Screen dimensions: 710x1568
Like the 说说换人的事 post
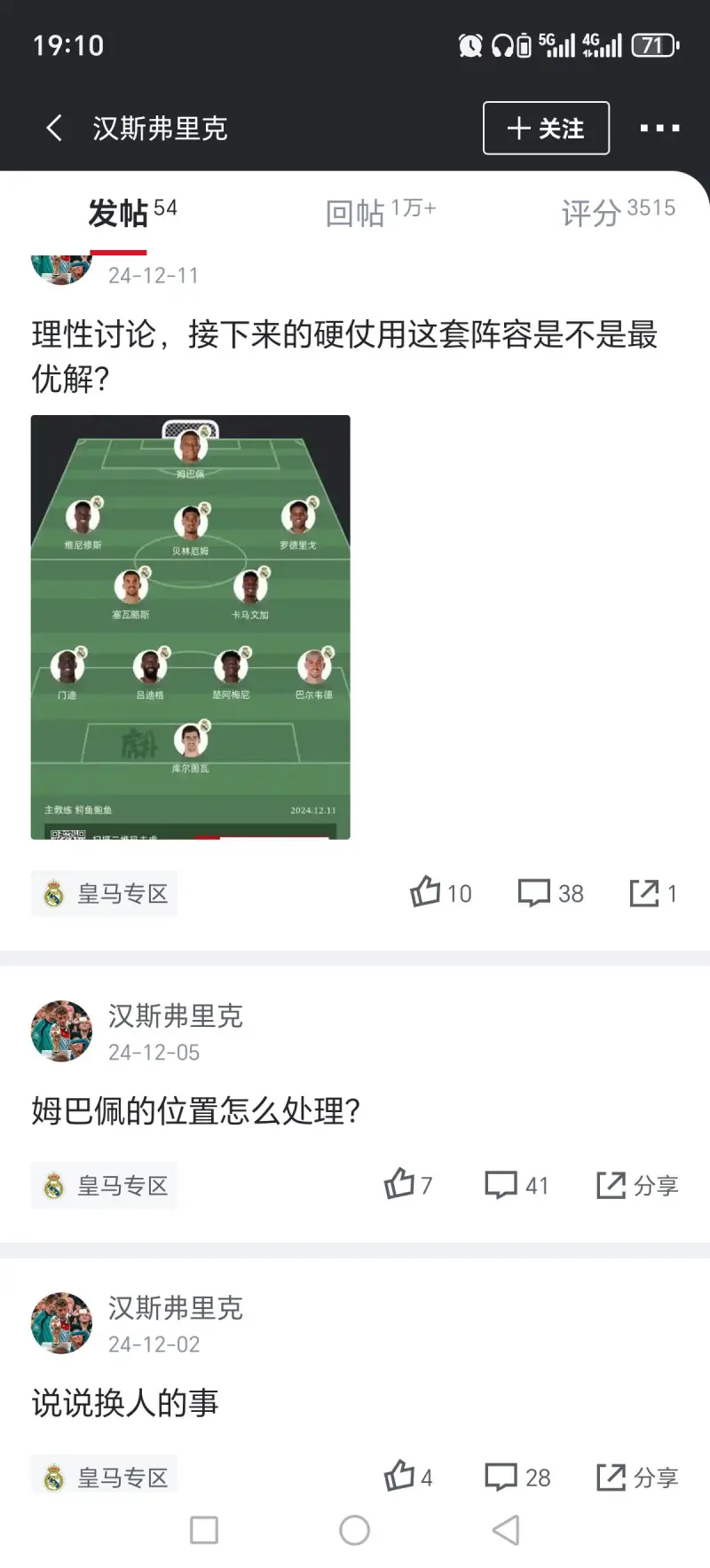click(x=407, y=1477)
